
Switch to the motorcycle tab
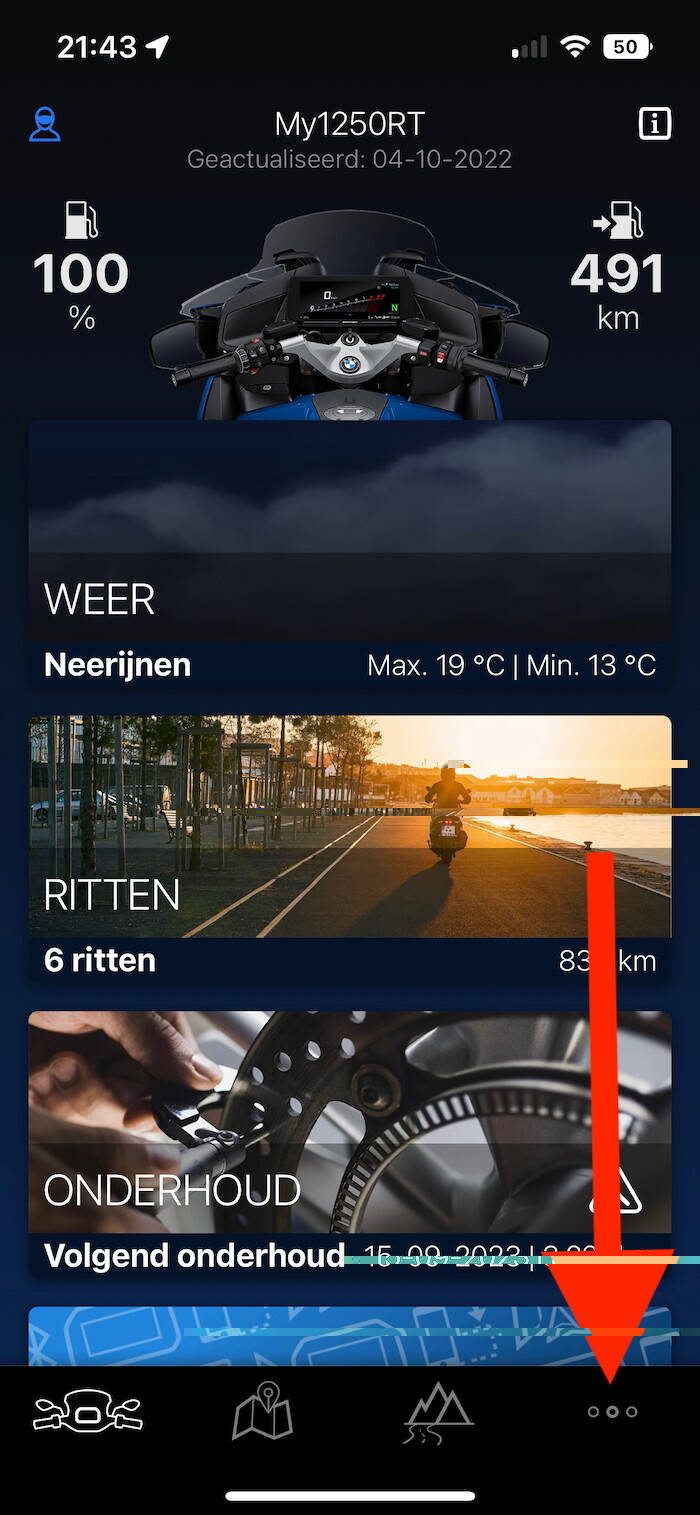point(88,1412)
